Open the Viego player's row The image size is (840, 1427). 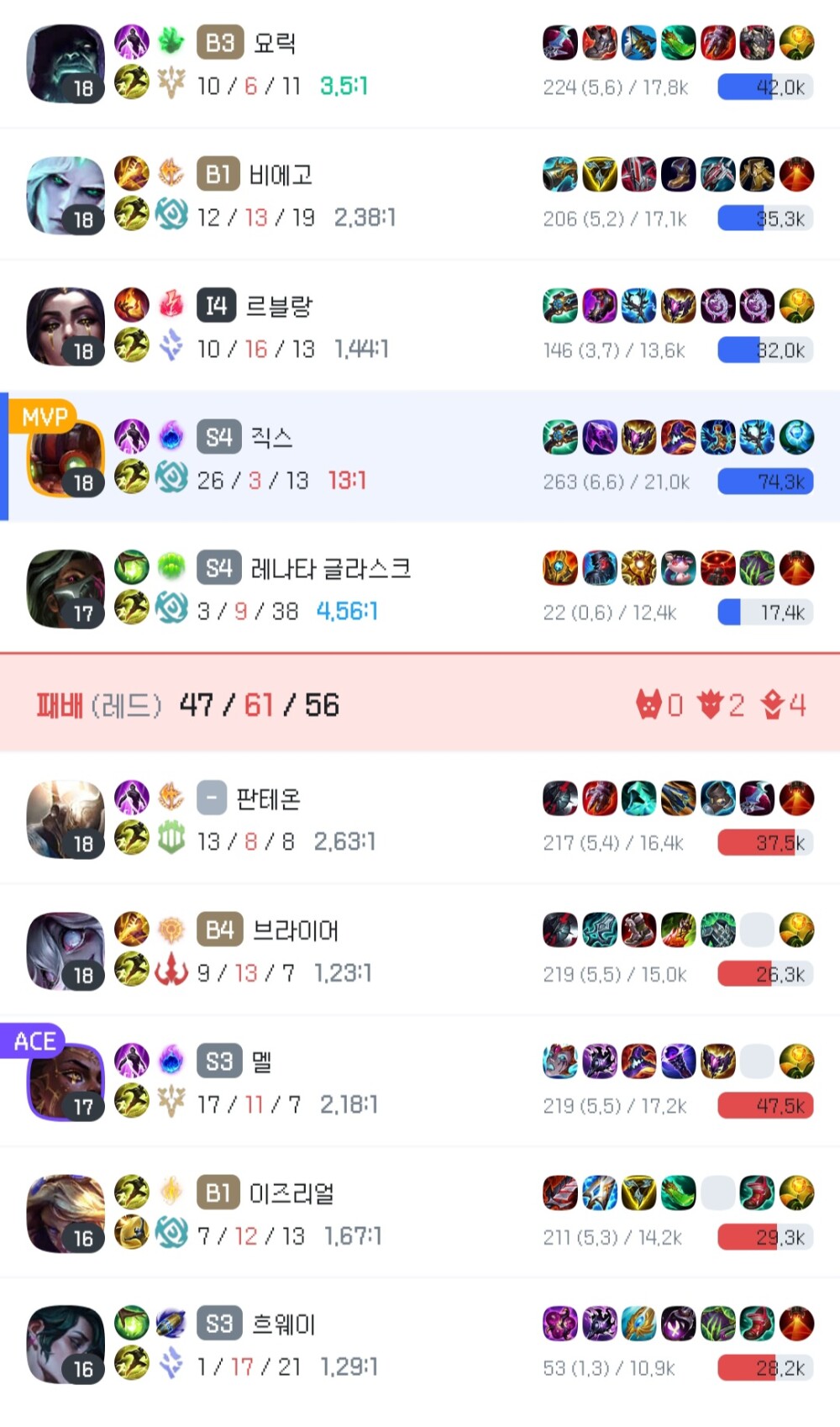[420, 195]
